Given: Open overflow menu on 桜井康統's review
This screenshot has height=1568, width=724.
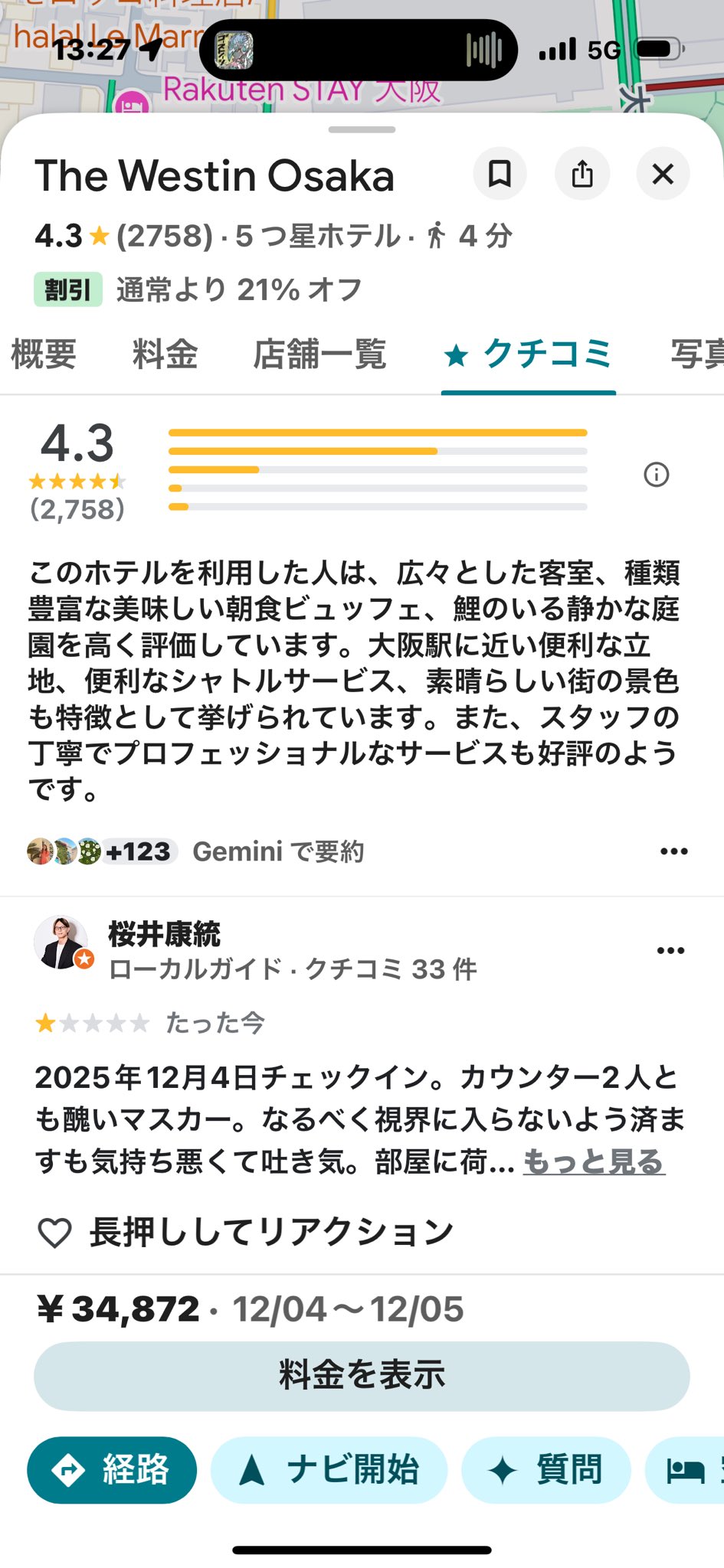Looking at the screenshot, I should click(x=670, y=951).
